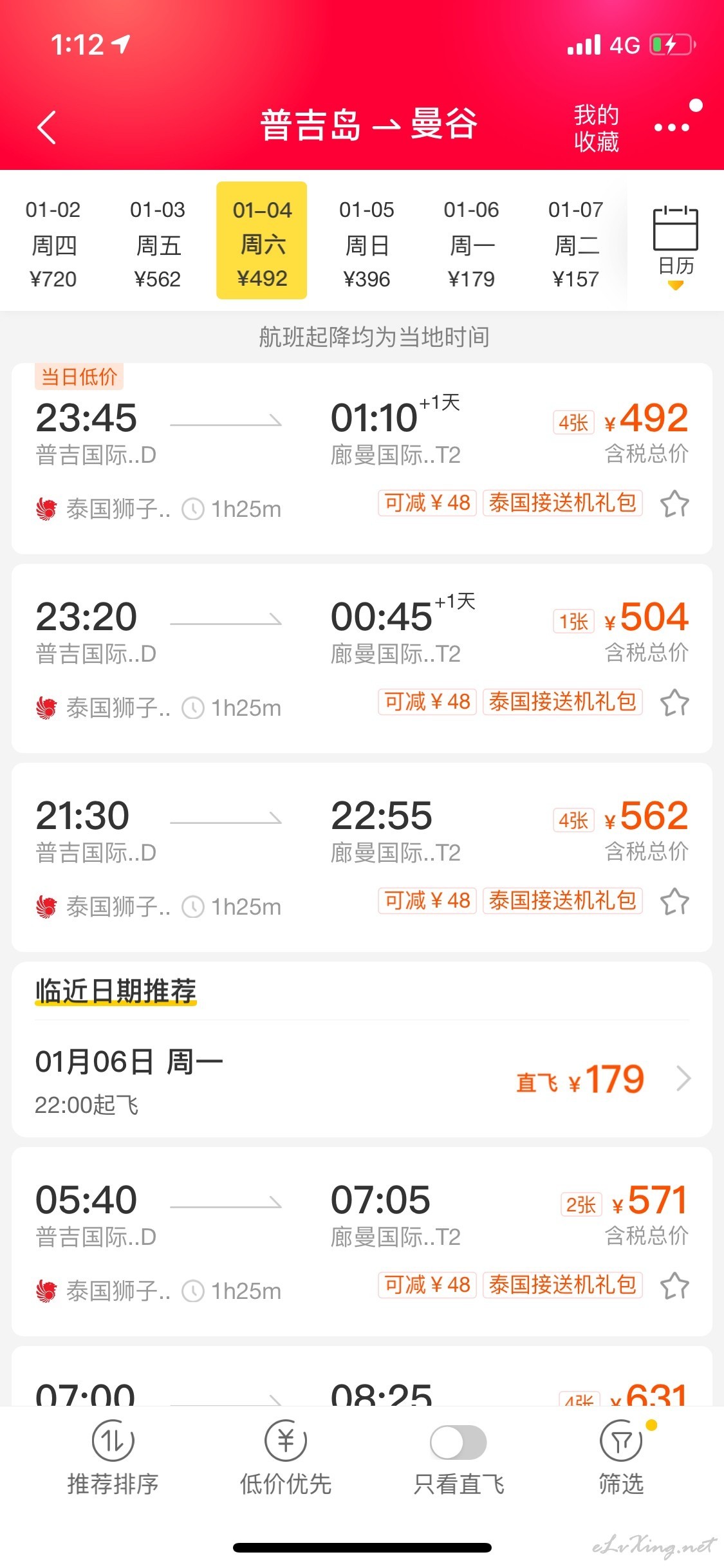Enable the 只看直飞 direct-only toggle

[x=458, y=1443]
